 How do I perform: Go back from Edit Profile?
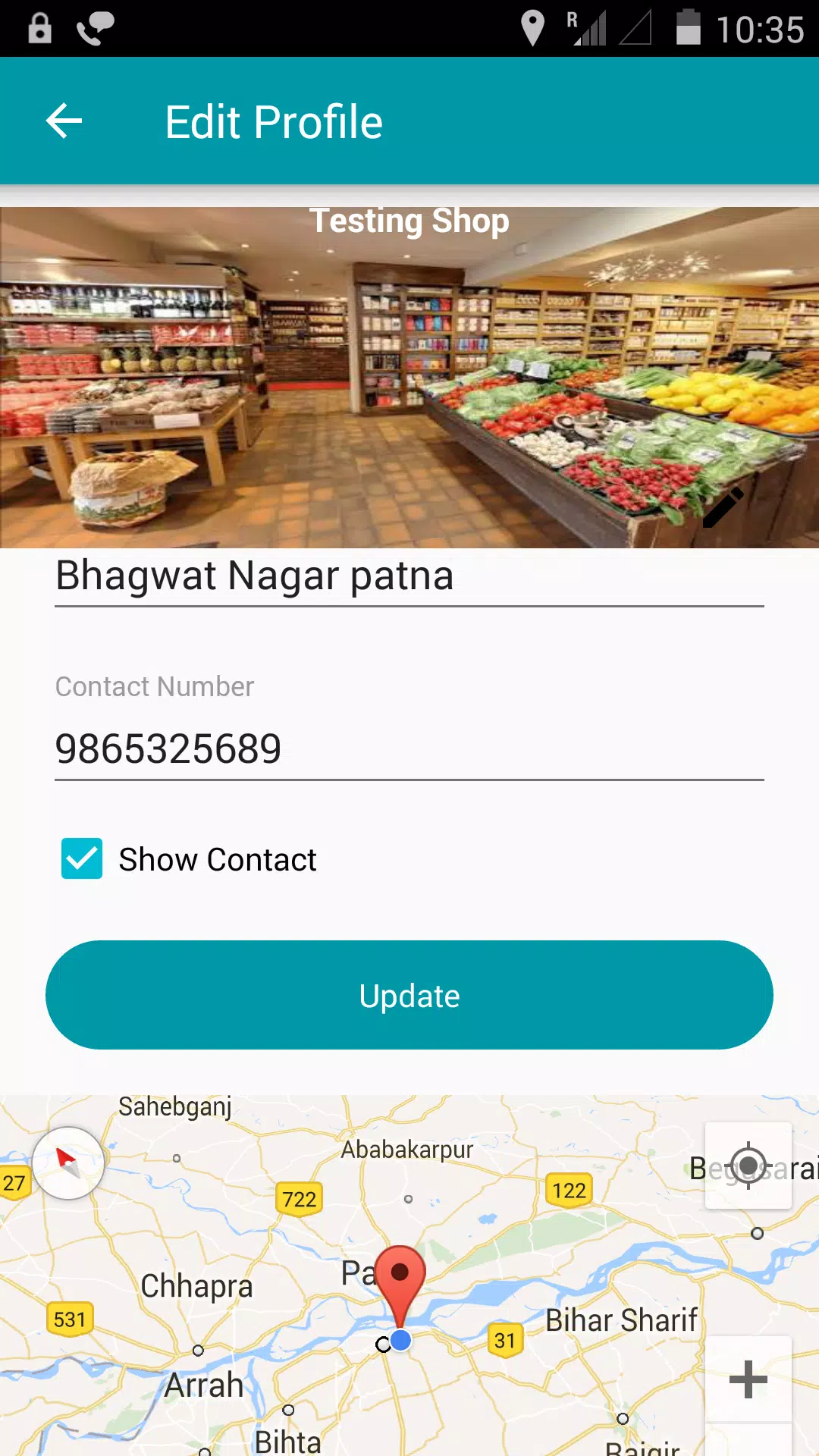[64, 121]
